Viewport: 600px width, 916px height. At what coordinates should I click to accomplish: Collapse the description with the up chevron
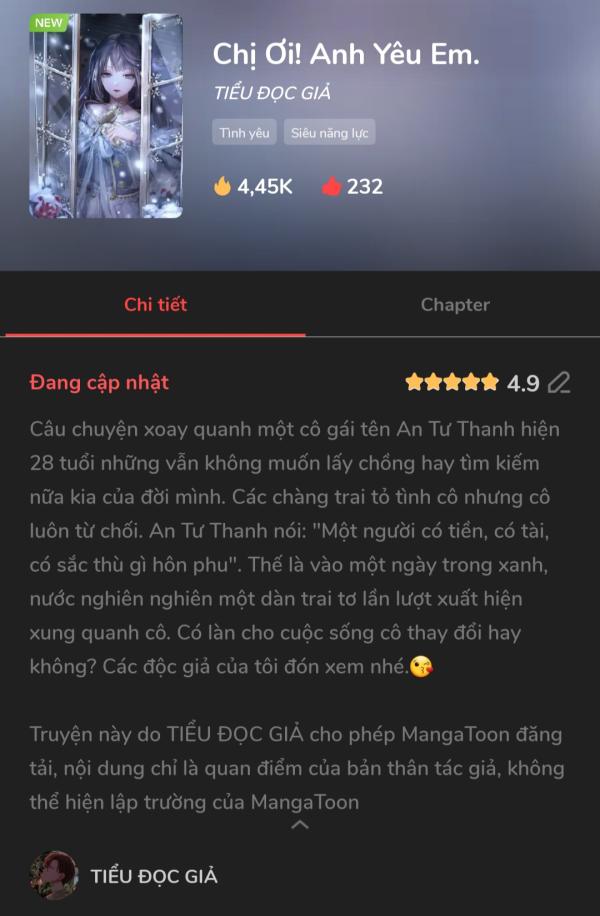[x=299, y=825]
